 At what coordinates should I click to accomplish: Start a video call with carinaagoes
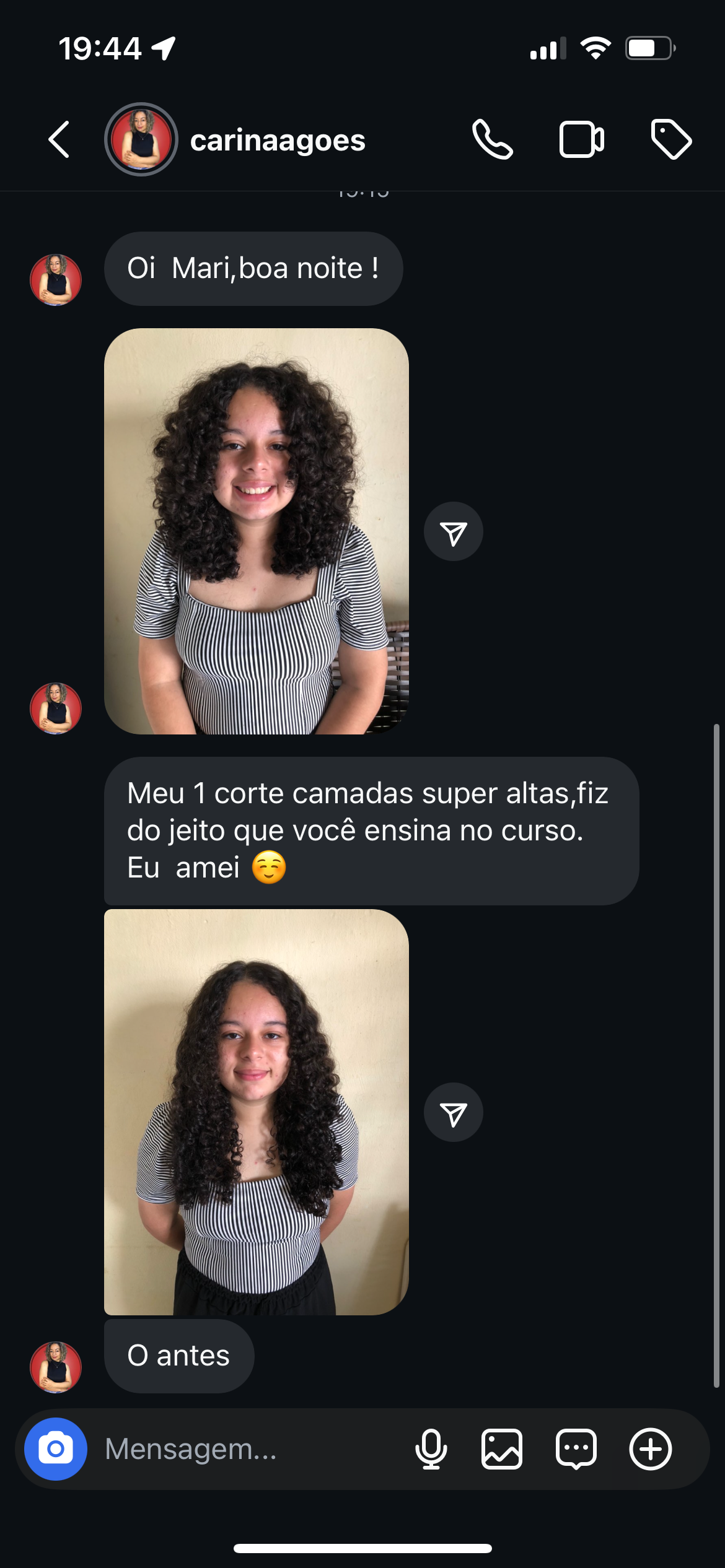581,140
